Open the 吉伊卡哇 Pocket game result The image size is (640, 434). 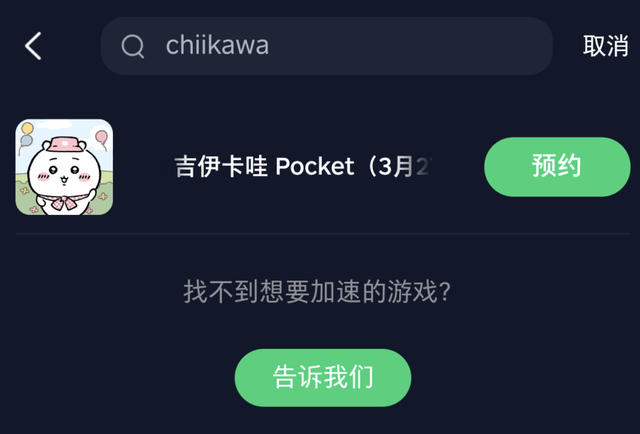pos(300,167)
